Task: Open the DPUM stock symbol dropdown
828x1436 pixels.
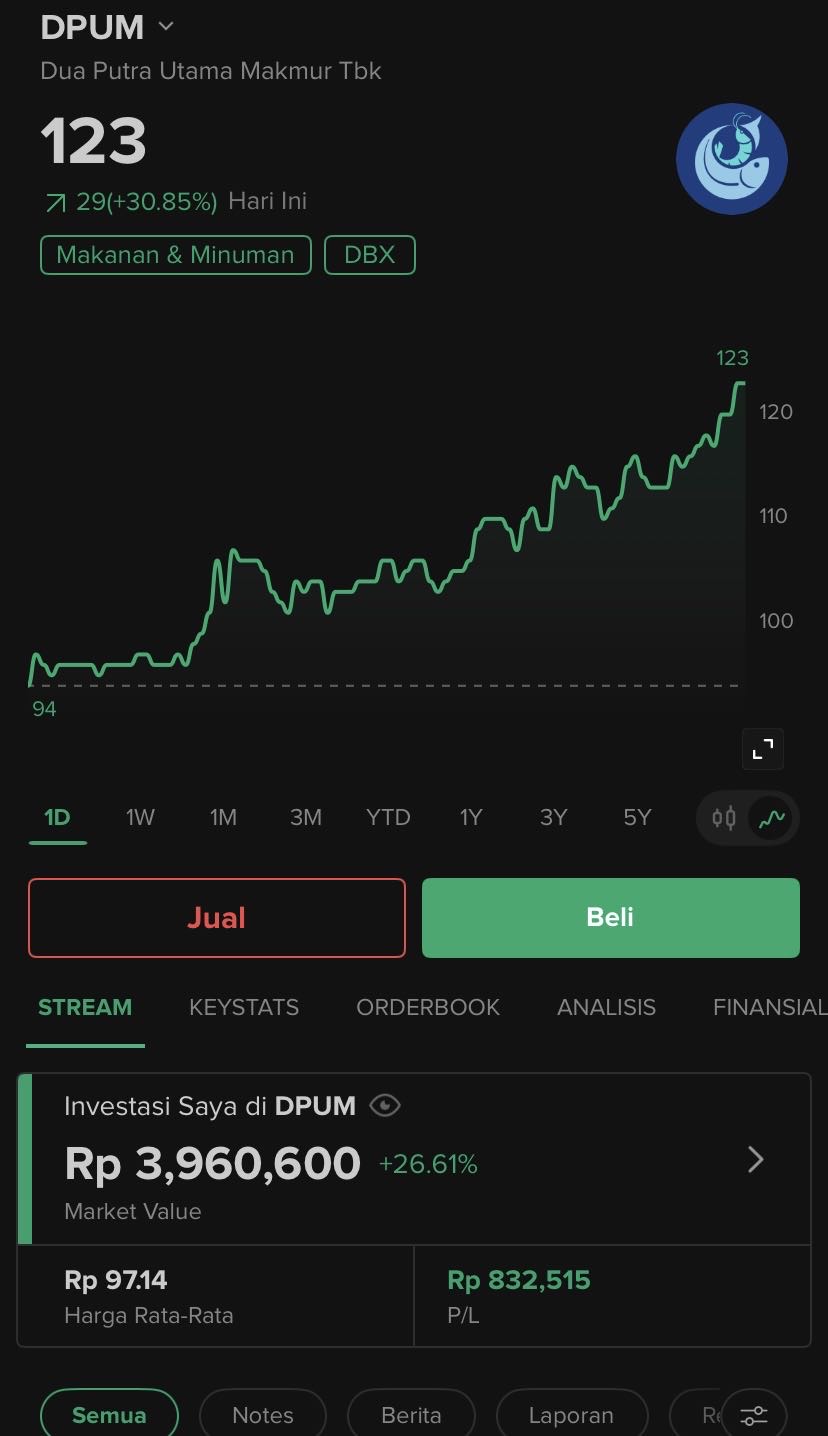Action: click(x=165, y=27)
